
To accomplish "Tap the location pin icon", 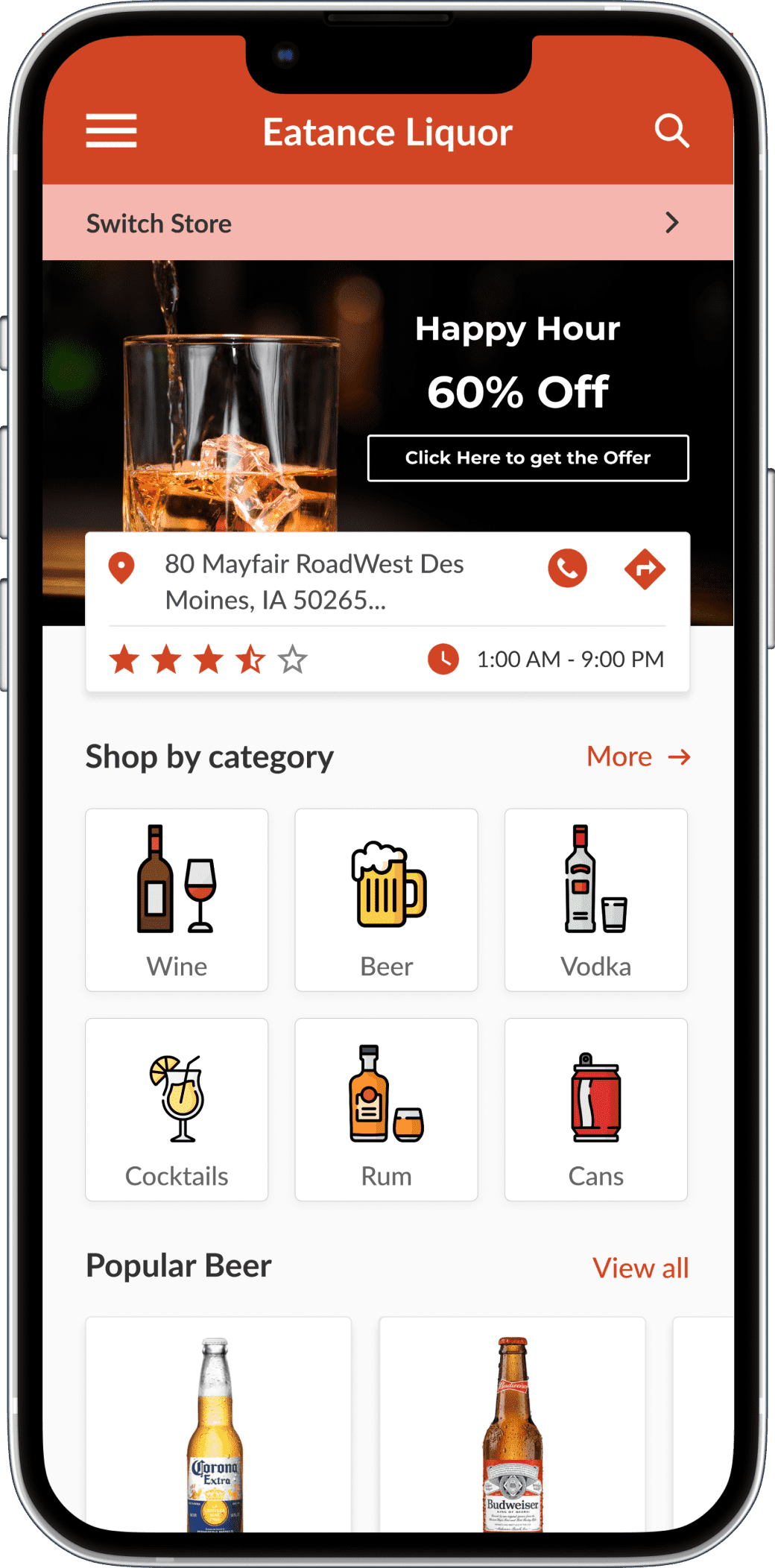I will click(x=121, y=568).
